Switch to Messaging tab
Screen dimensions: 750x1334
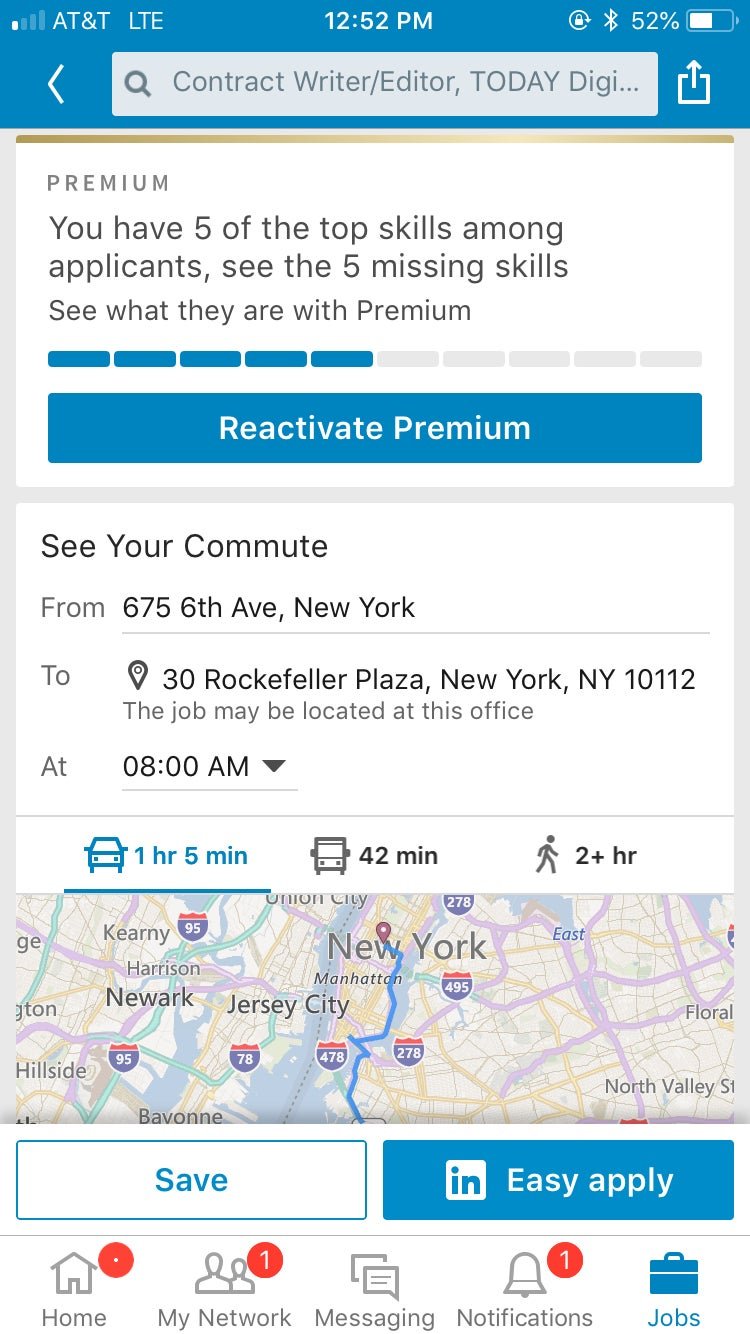coord(375,1288)
